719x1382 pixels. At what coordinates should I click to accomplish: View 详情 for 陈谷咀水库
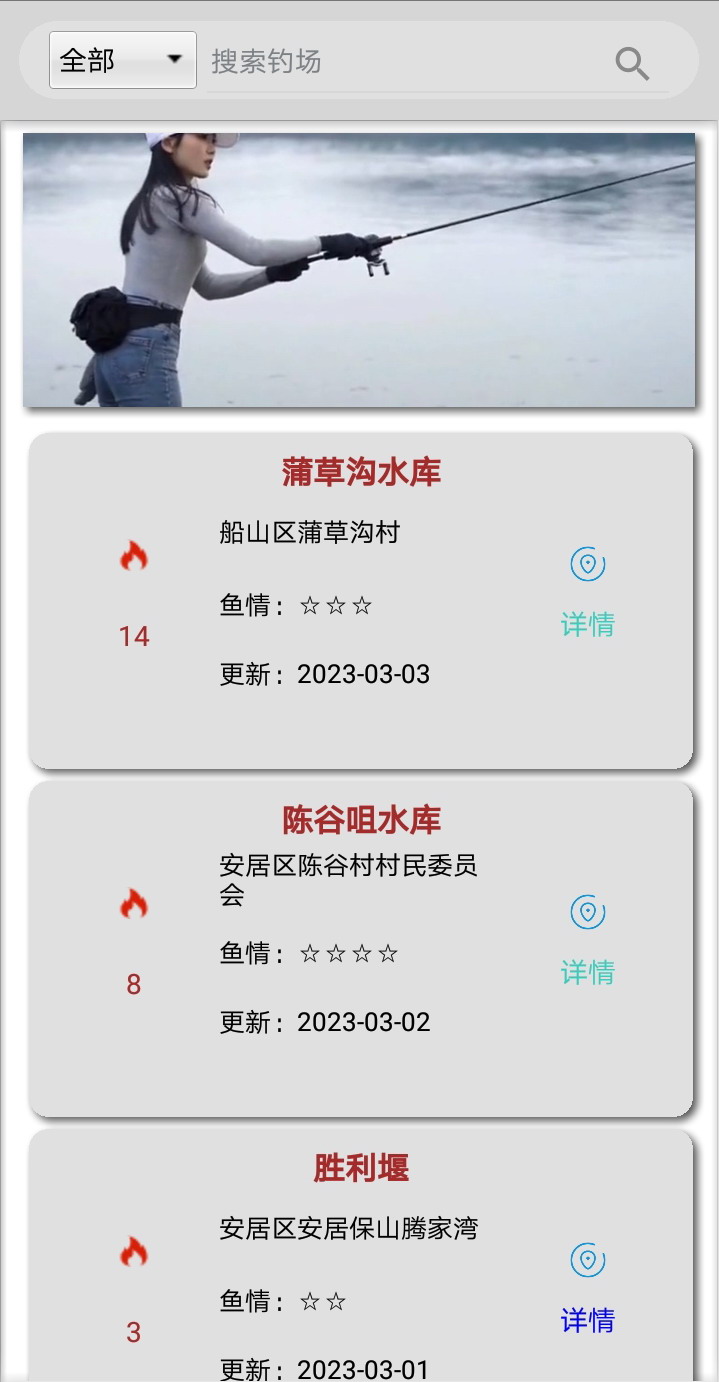coord(587,972)
